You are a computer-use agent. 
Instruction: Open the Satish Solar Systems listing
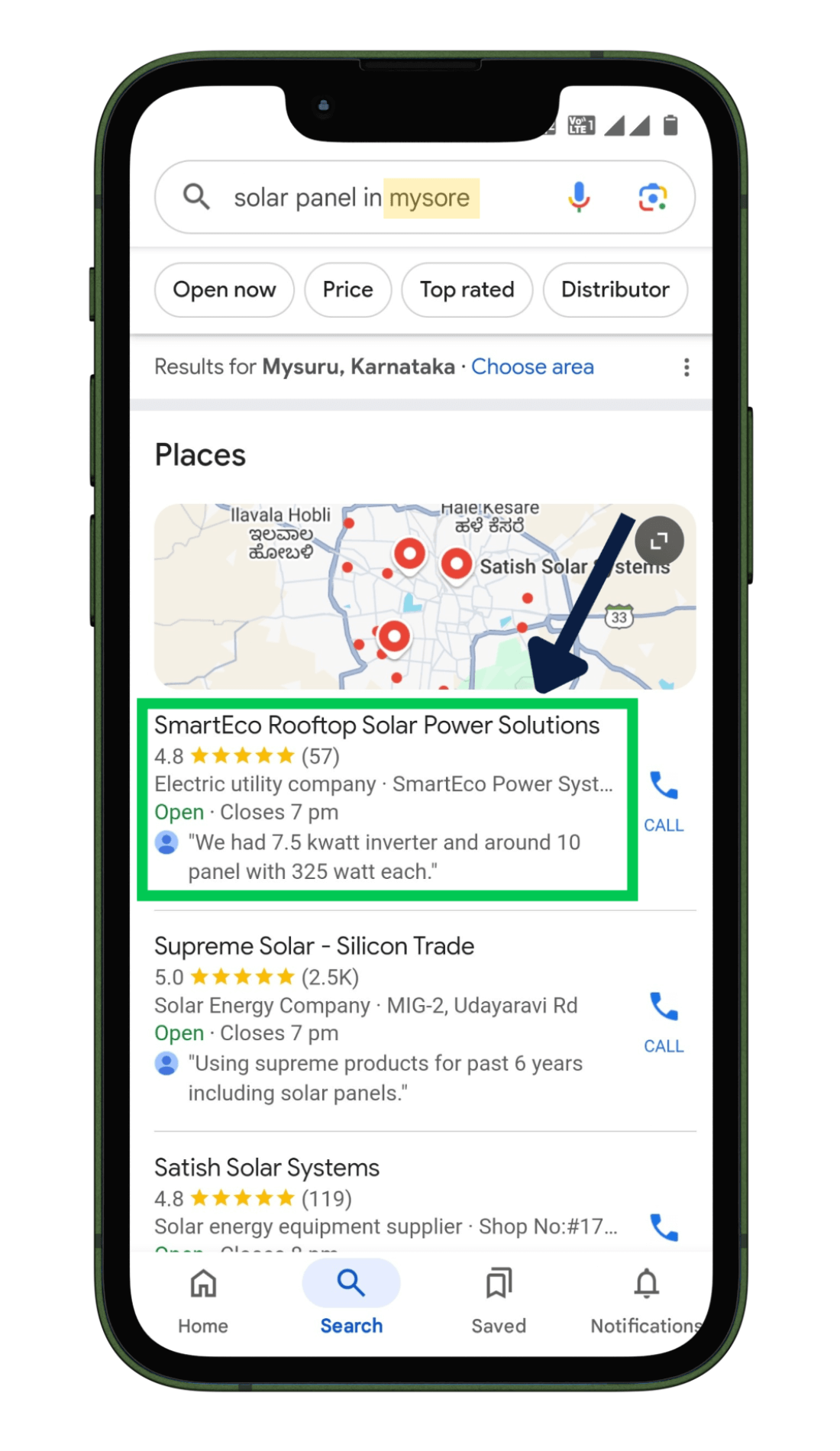click(267, 1168)
